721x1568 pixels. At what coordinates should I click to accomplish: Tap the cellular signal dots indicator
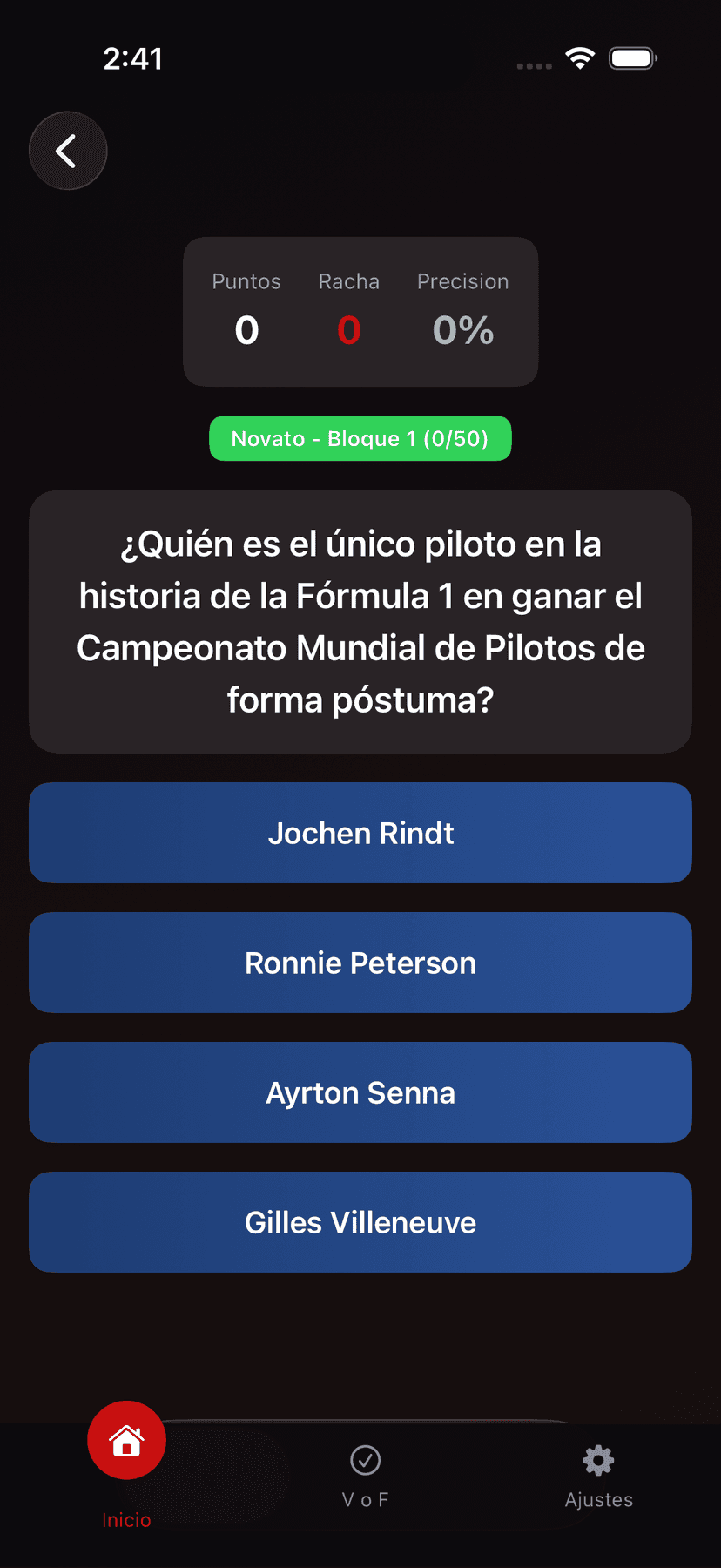pos(533,64)
